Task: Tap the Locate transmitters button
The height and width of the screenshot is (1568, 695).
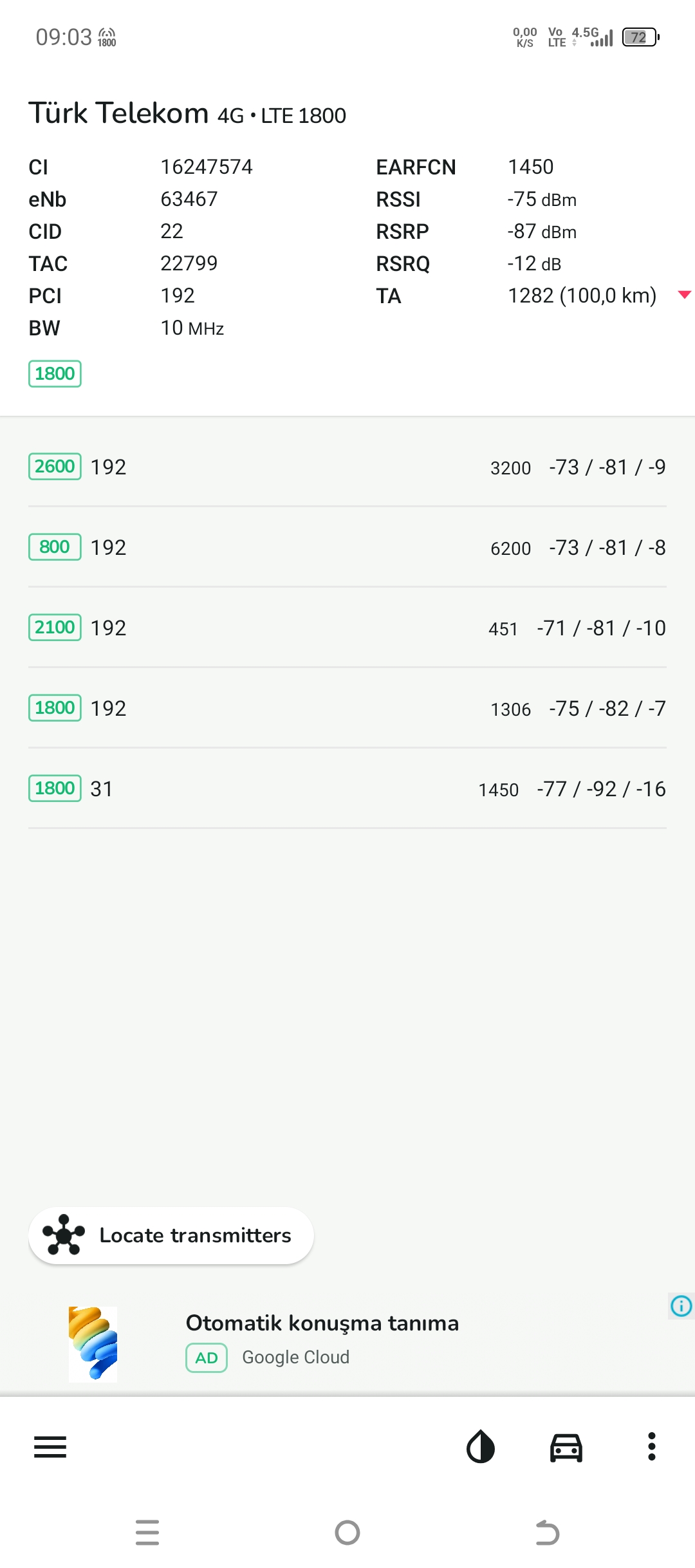Action: (x=171, y=1235)
